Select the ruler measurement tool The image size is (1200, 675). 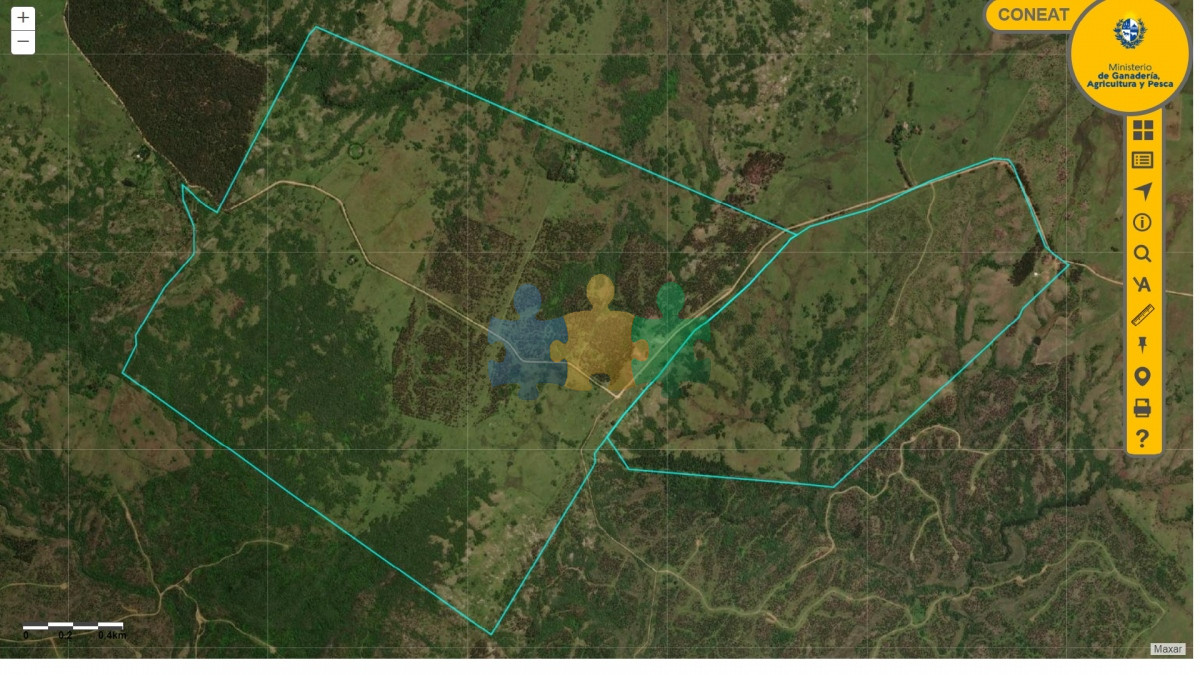[x=1143, y=315]
